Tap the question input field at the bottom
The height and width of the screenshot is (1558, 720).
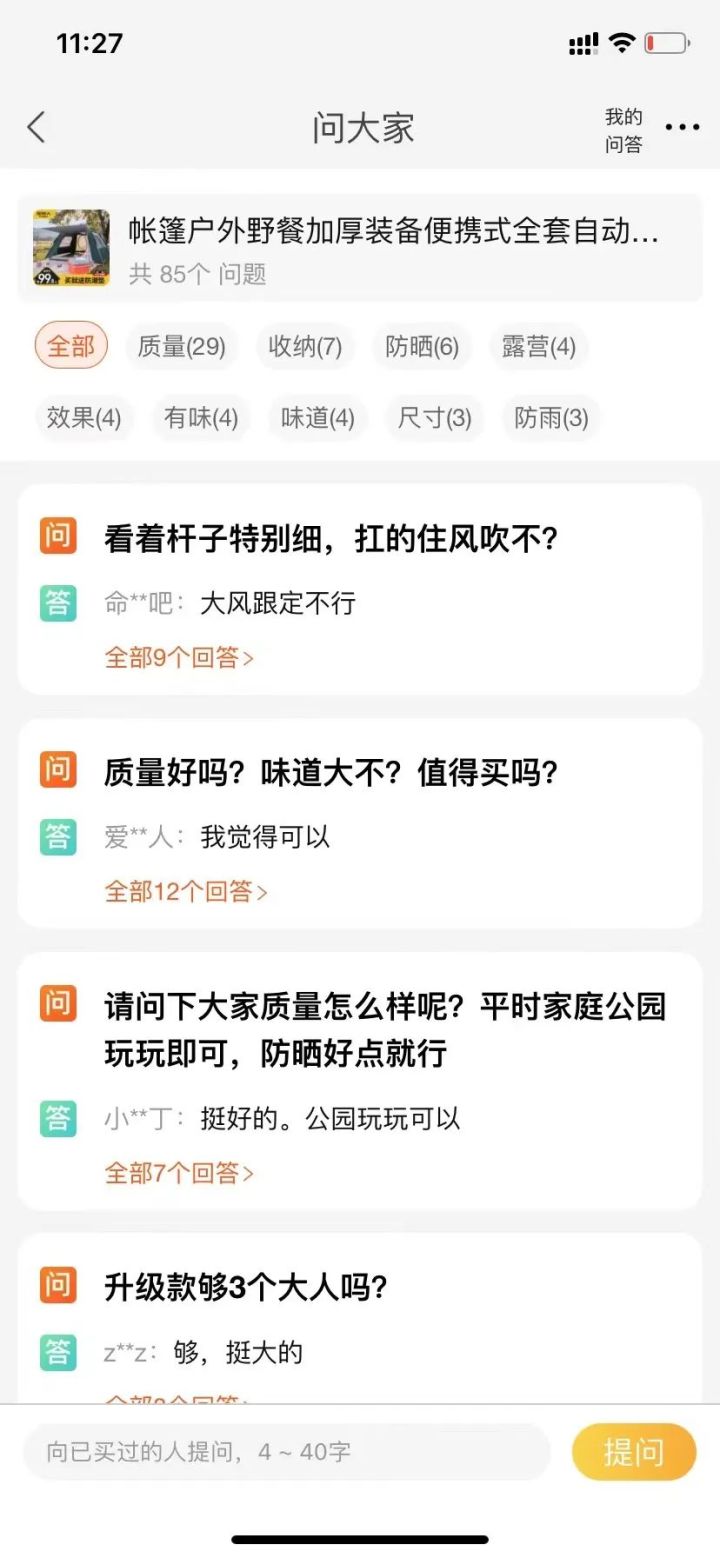(290, 1453)
